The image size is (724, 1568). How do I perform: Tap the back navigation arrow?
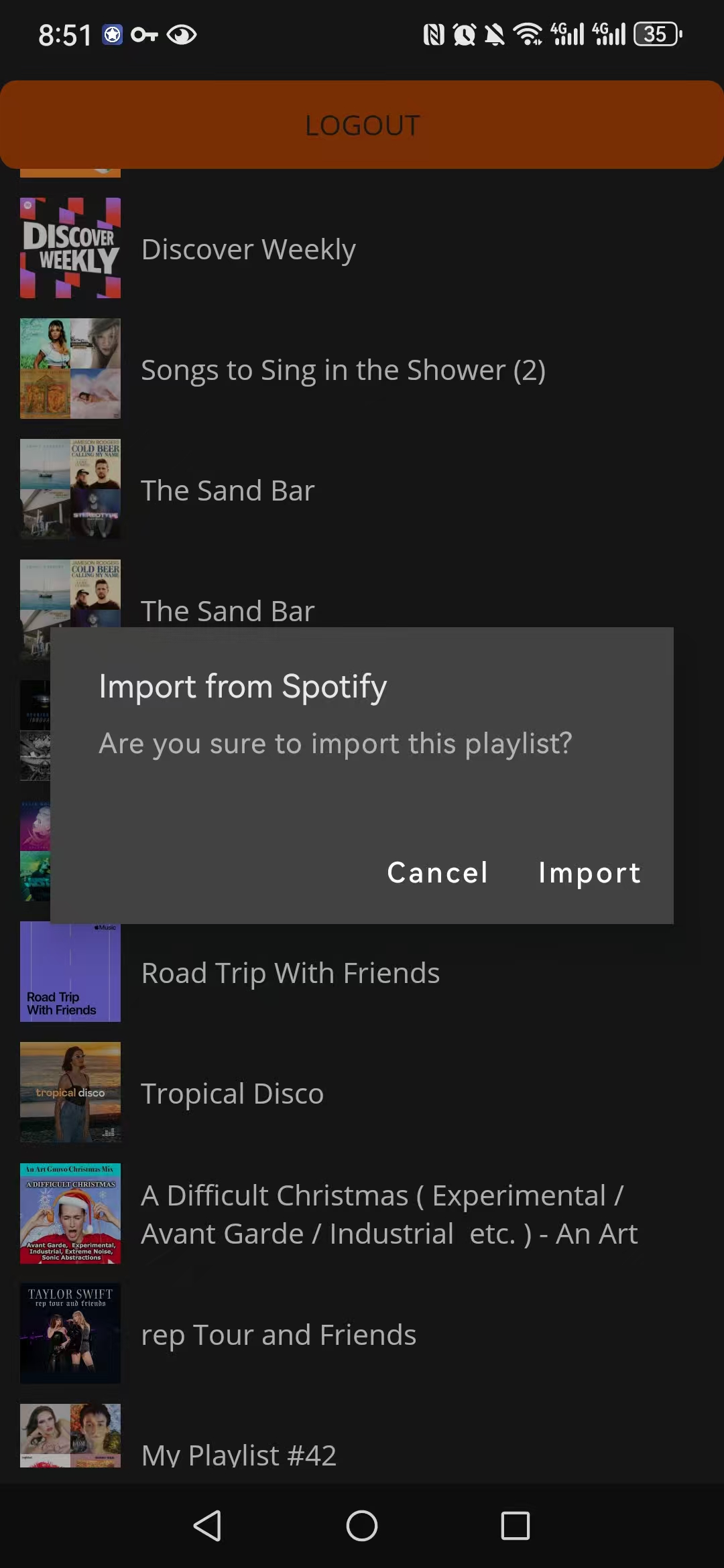(x=208, y=1525)
